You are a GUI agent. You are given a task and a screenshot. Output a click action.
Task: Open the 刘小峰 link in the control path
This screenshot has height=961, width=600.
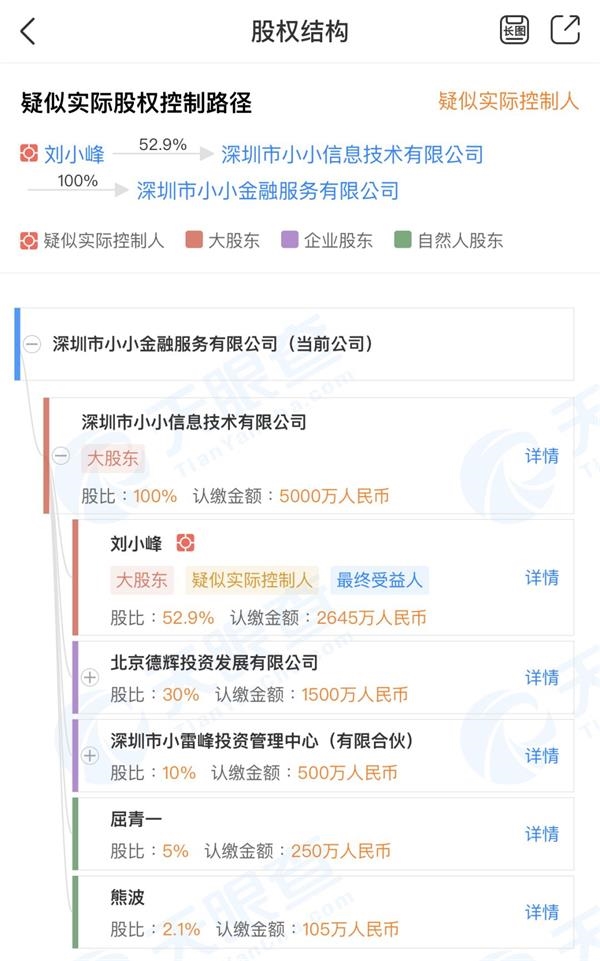coord(74,154)
